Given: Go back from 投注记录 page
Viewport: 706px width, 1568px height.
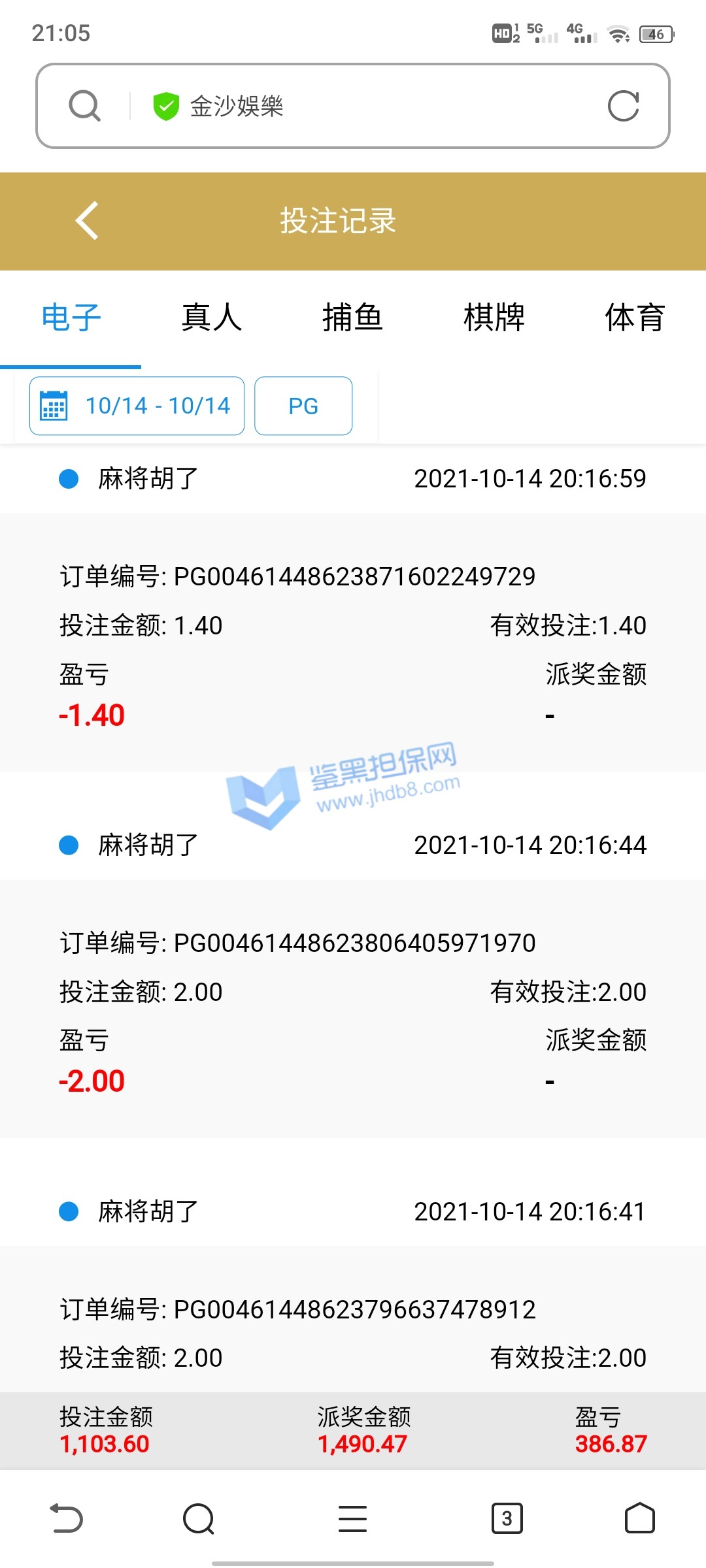Looking at the screenshot, I should tap(88, 221).
